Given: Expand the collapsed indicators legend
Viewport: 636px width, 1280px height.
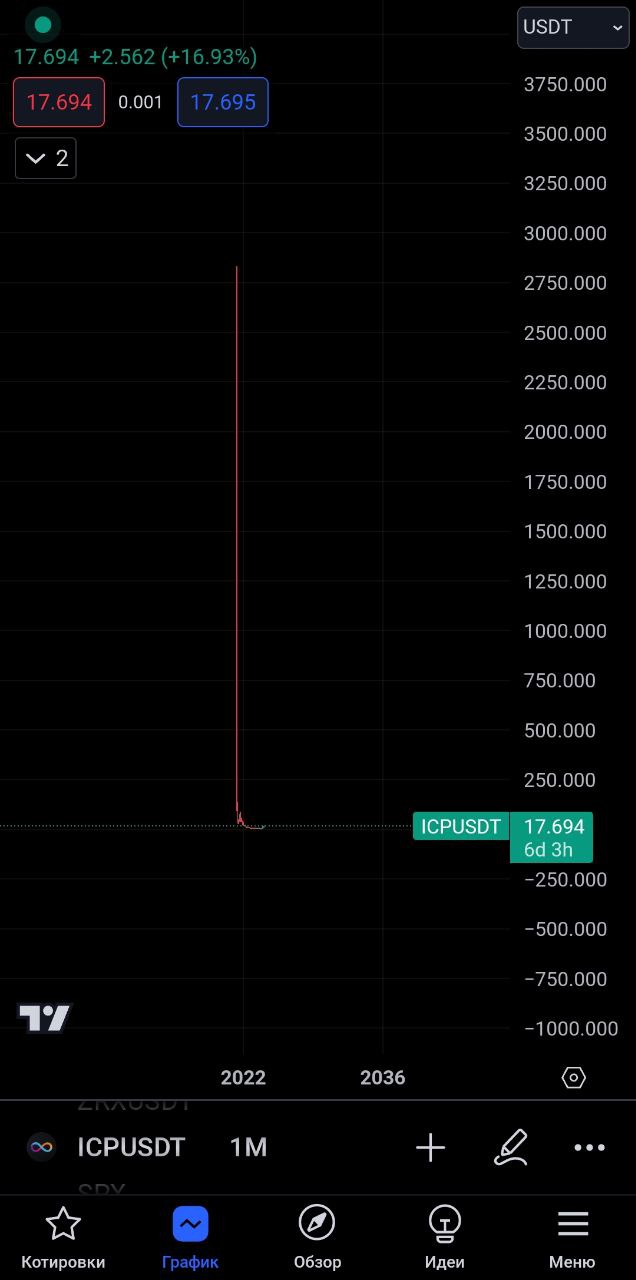Looking at the screenshot, I should pyautogui.click(x=46, y=158).
